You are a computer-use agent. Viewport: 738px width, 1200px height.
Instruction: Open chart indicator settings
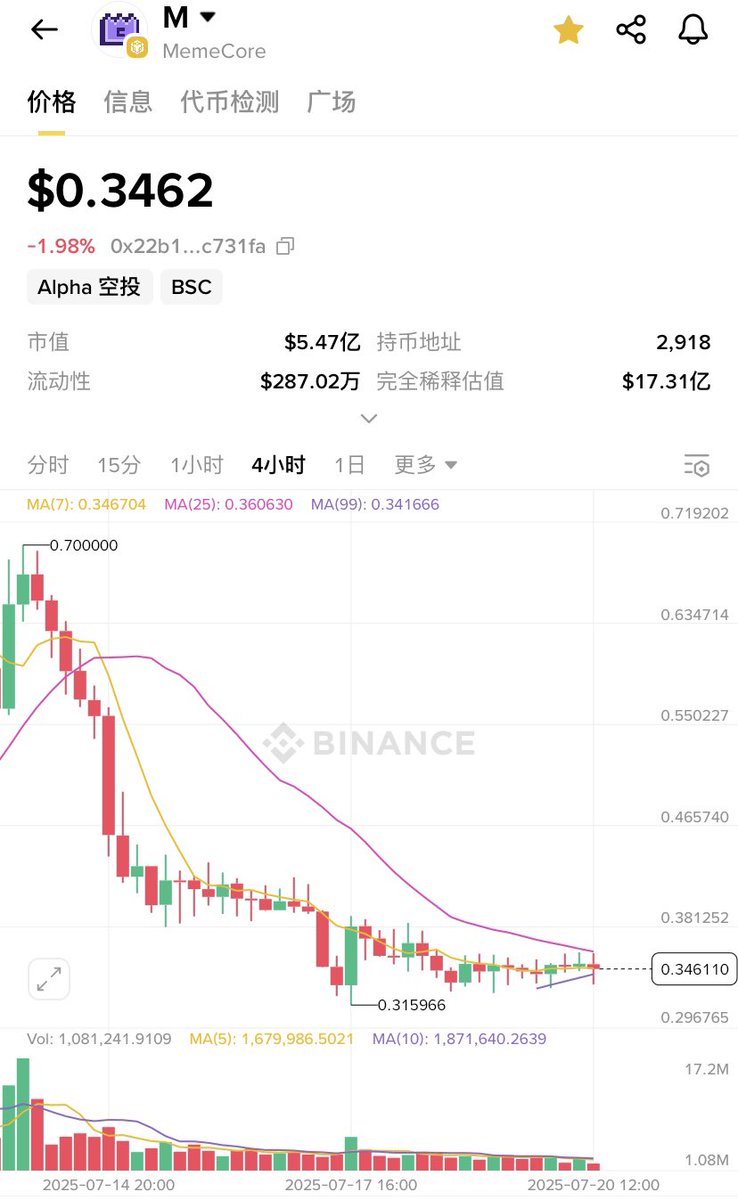pyautogui.click(x=696, y=465)
